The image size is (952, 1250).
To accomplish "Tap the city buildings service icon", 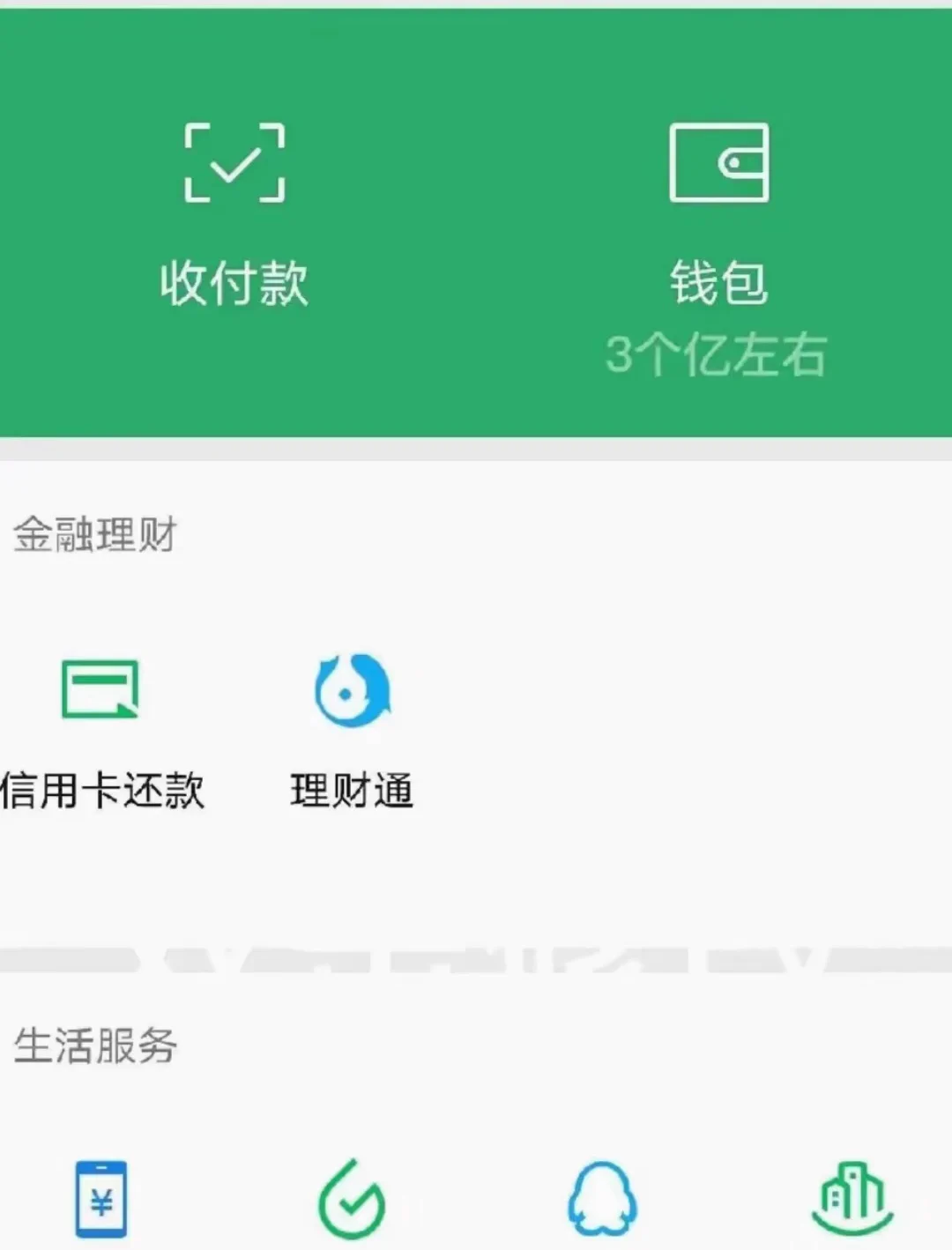I will pyautogui.click(x=852, y=1197).
